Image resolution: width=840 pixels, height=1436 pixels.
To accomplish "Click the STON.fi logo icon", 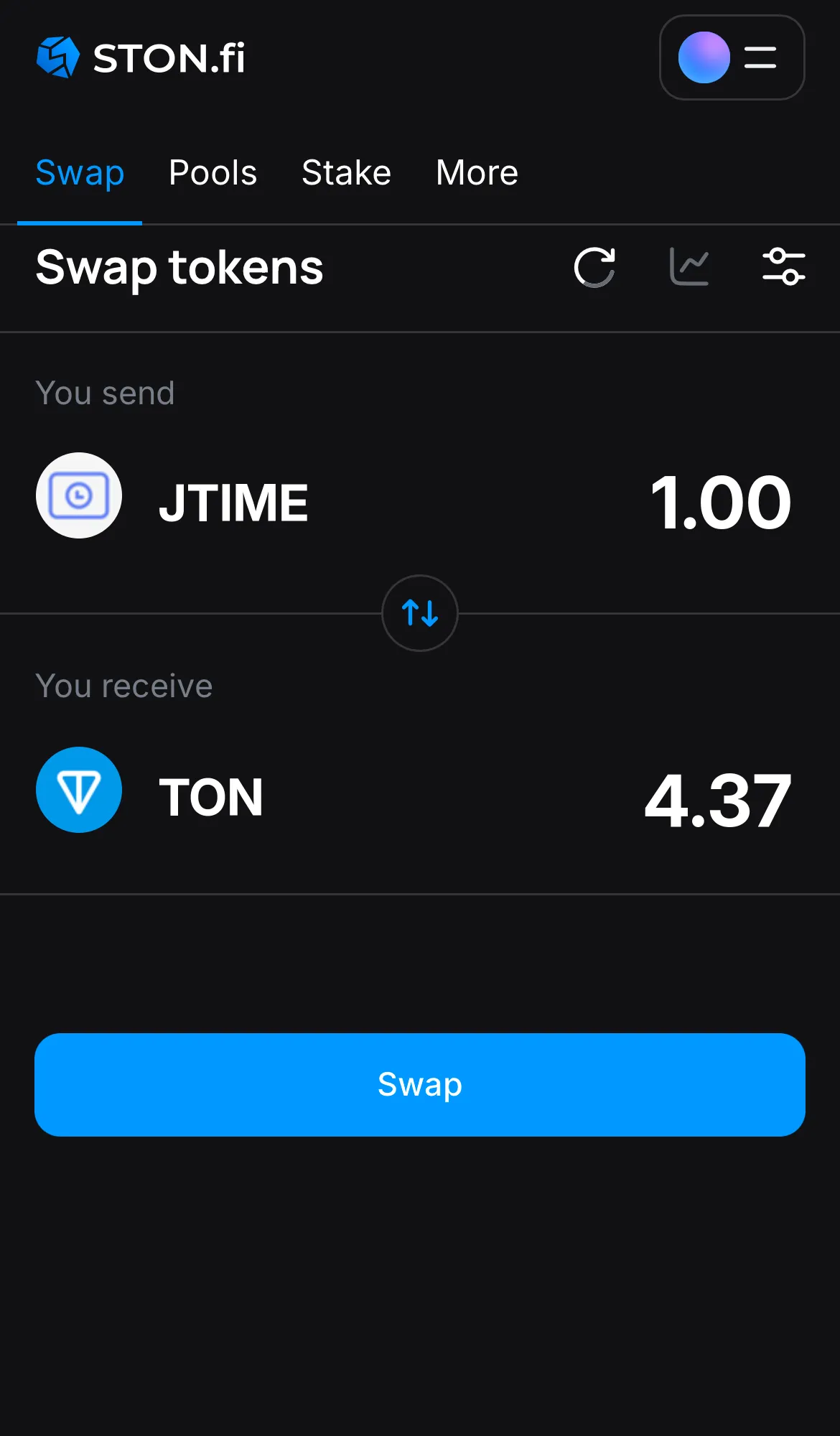I will (x=57, y=57).
